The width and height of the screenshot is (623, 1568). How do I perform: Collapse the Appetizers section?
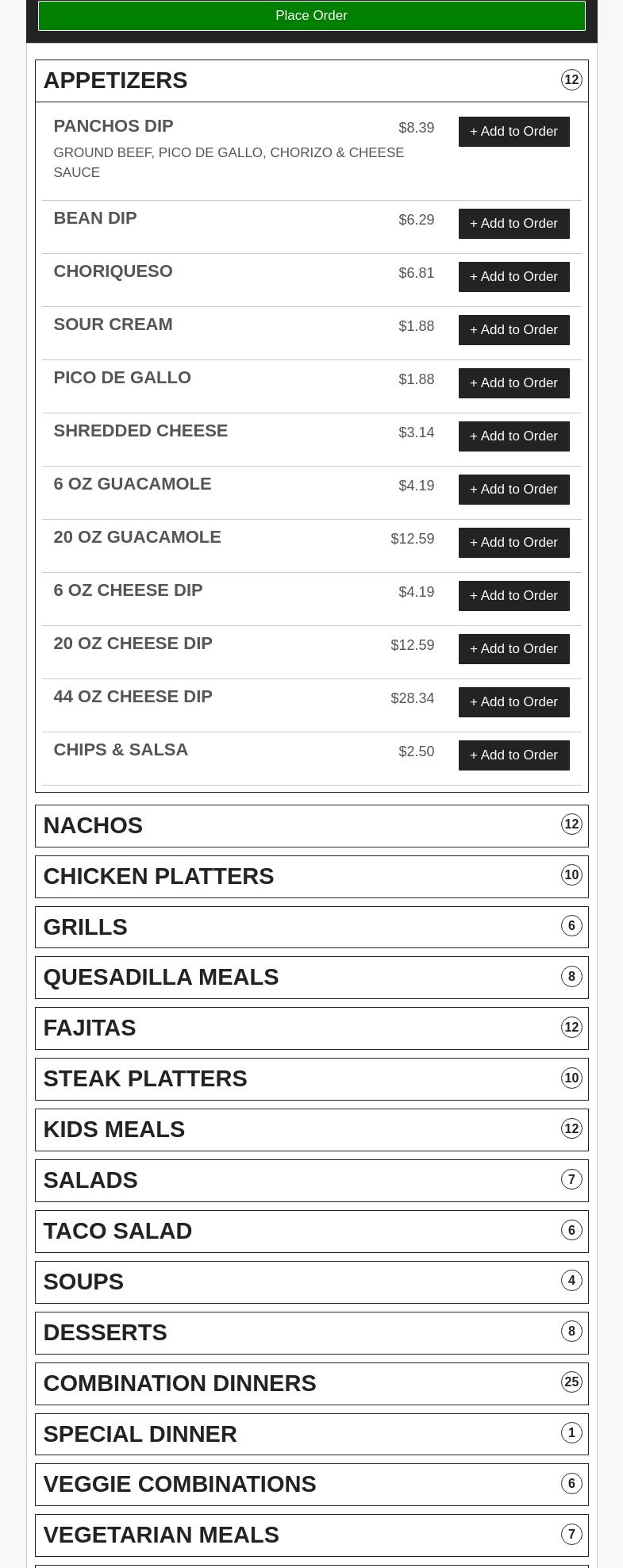pyautogui.click(x=311, y=81)
